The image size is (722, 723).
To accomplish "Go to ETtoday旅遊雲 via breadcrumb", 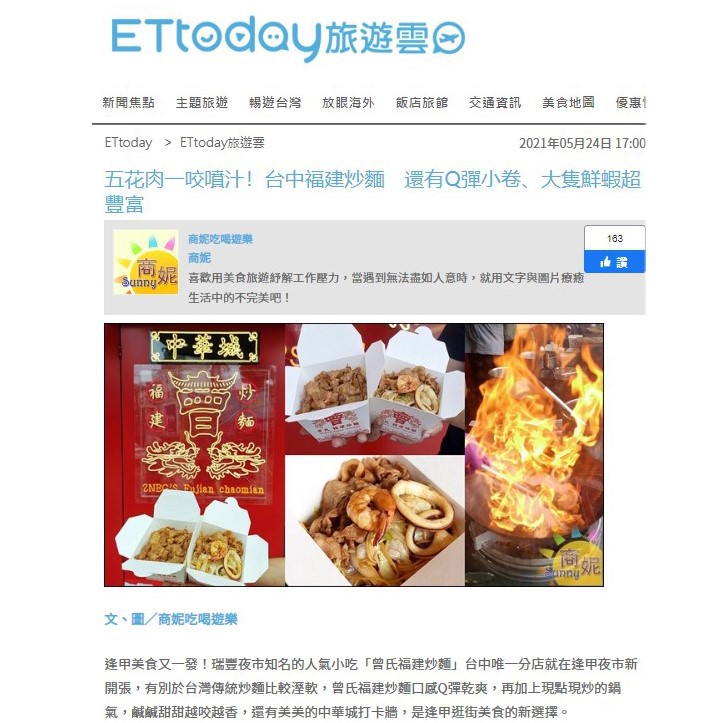I will [222, 143].
